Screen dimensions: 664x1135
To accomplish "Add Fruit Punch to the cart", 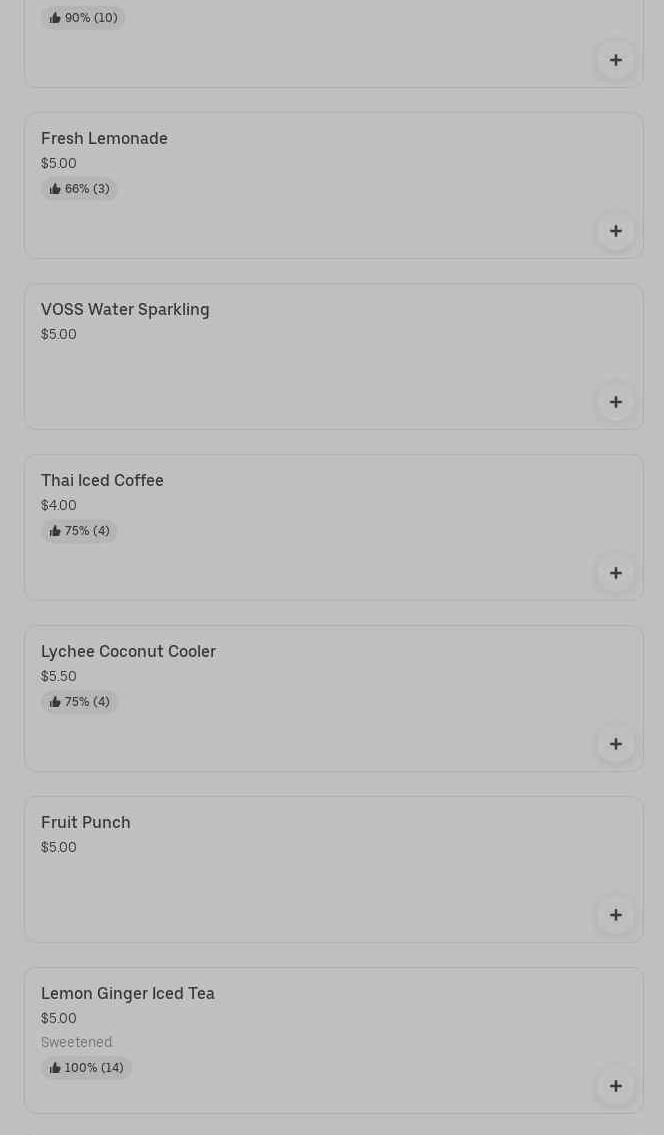I will 615,914.
